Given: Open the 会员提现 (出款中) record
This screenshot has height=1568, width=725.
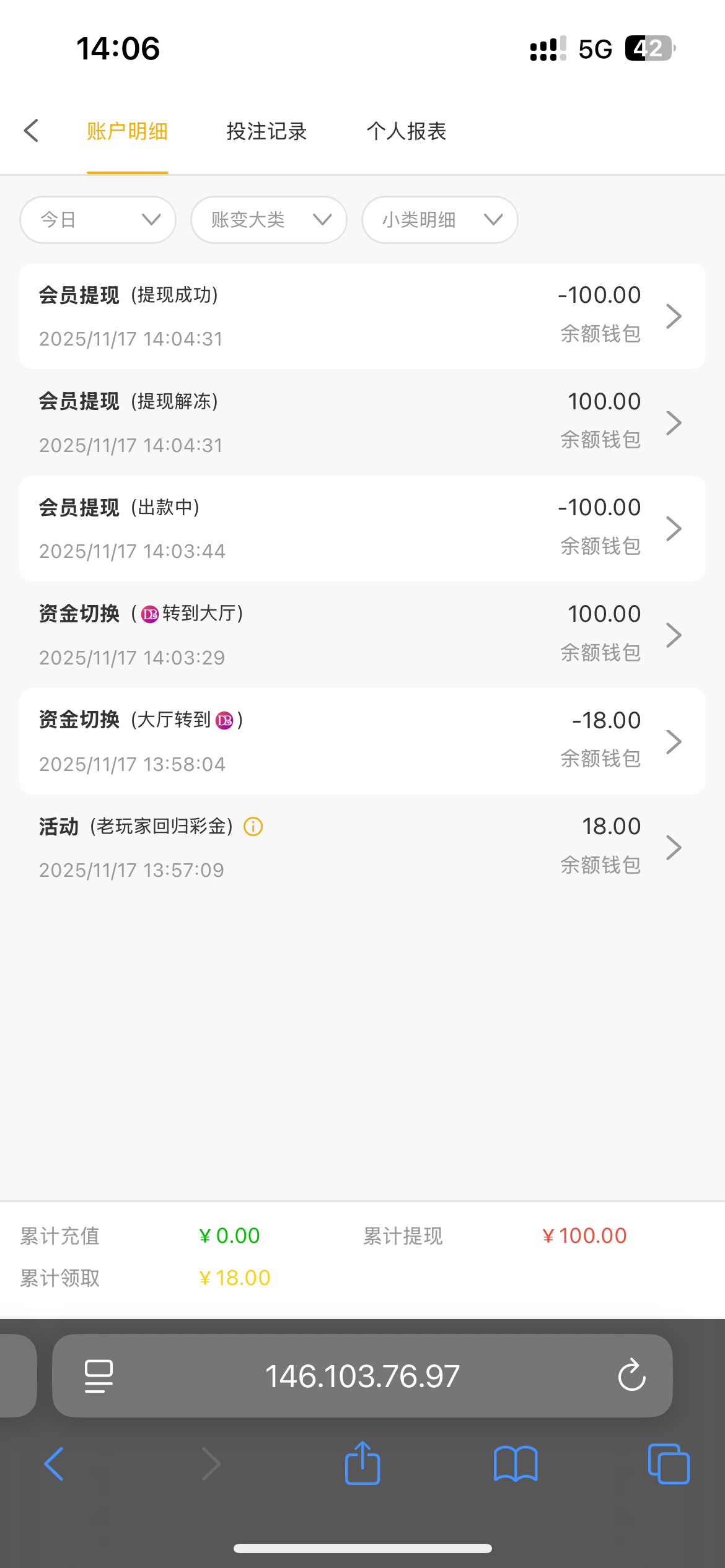Looking at the screenshot, I should [x=362, y=529].
